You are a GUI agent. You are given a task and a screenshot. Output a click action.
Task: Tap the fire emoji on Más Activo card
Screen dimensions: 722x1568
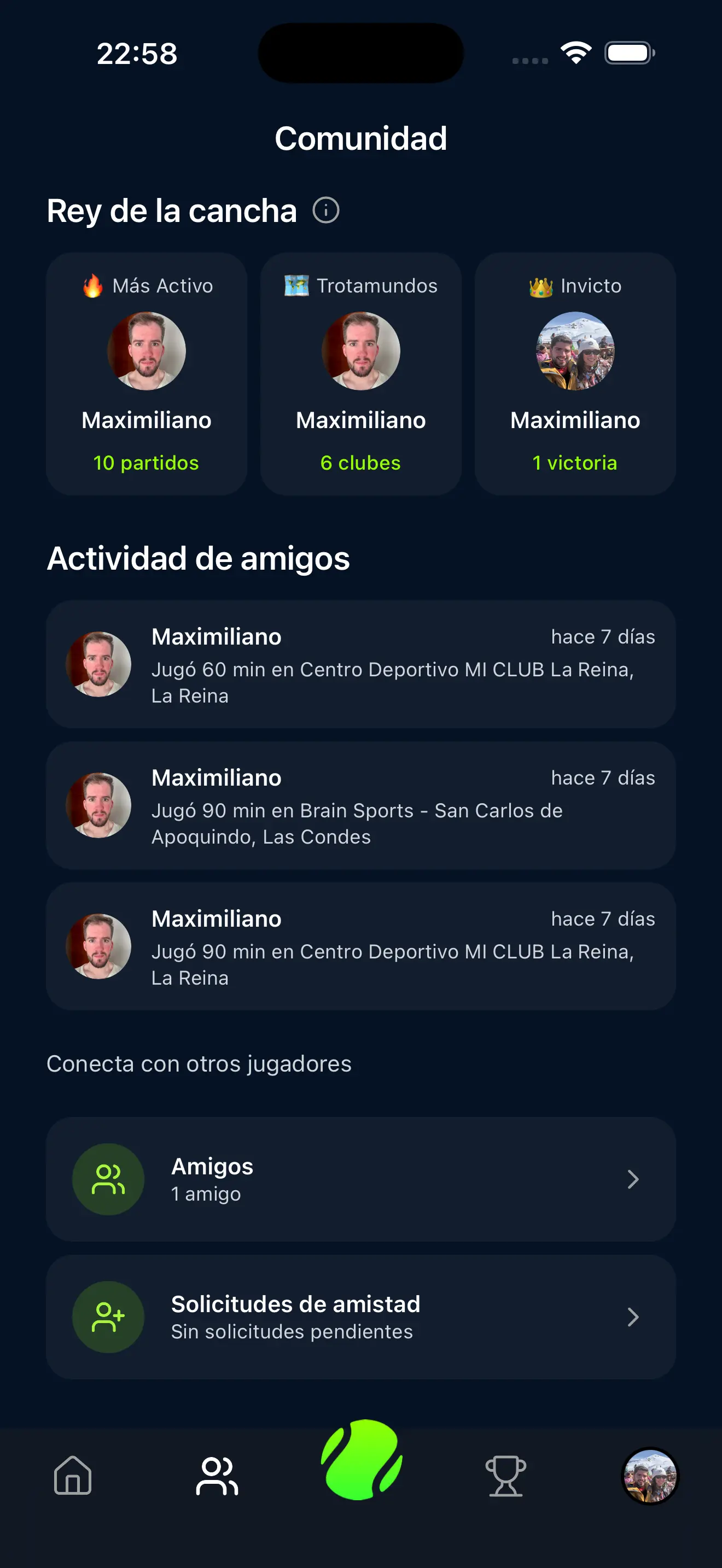point(94,285)
